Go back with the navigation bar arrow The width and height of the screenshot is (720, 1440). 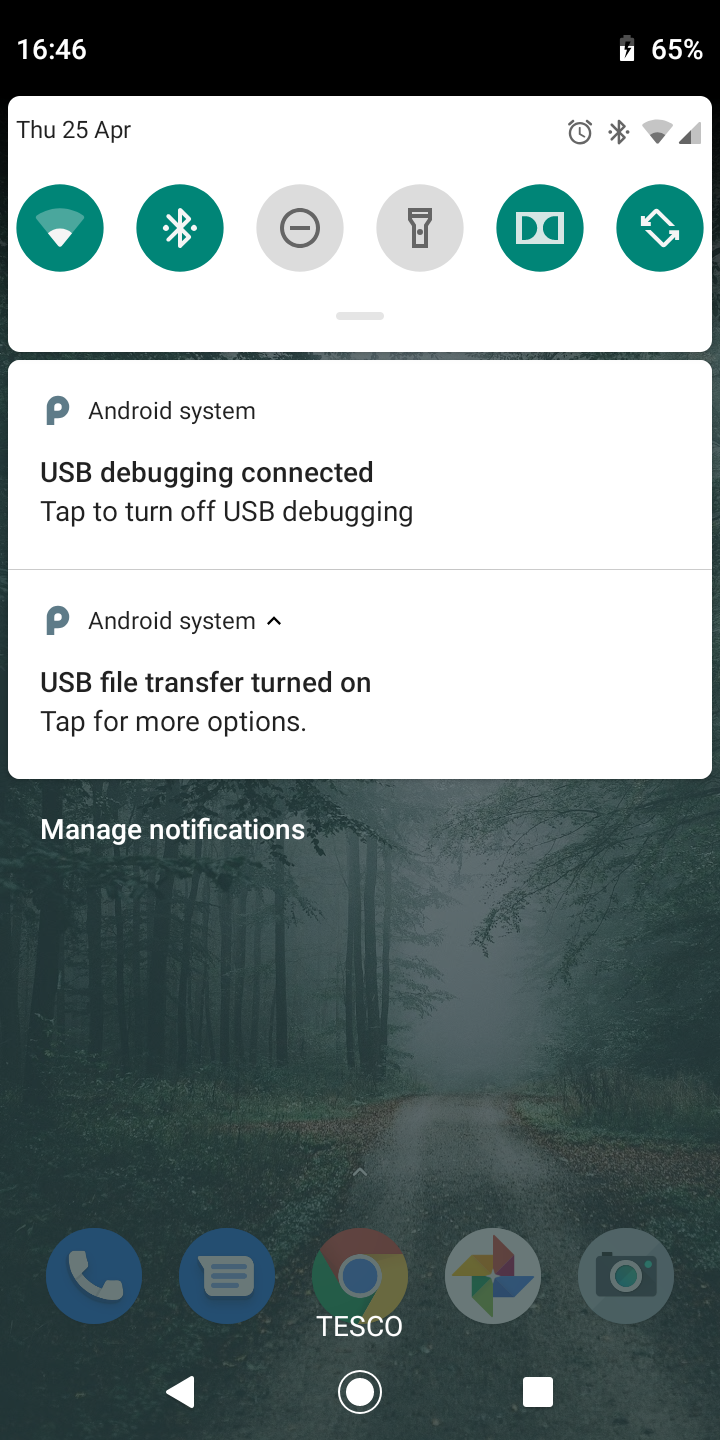tap(180, 1391)
